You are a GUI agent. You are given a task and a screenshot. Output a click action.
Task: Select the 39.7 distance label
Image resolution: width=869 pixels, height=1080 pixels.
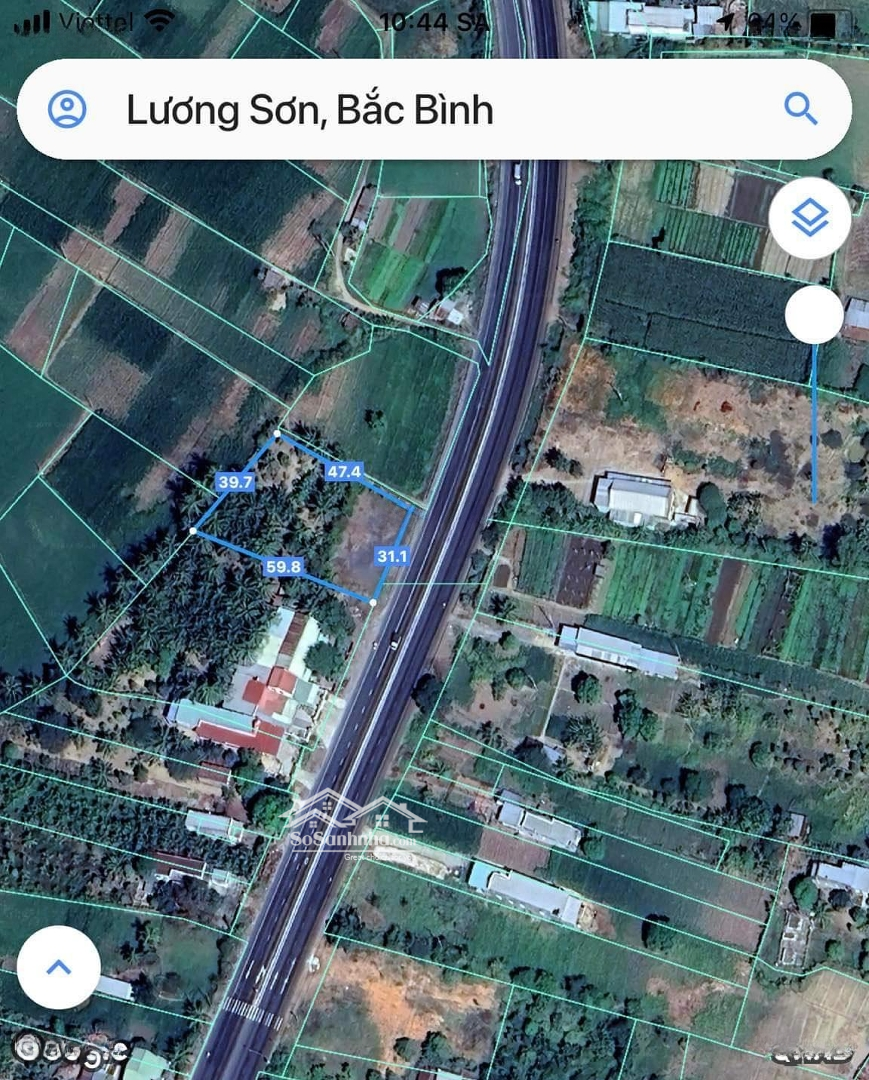click(233, 483)
